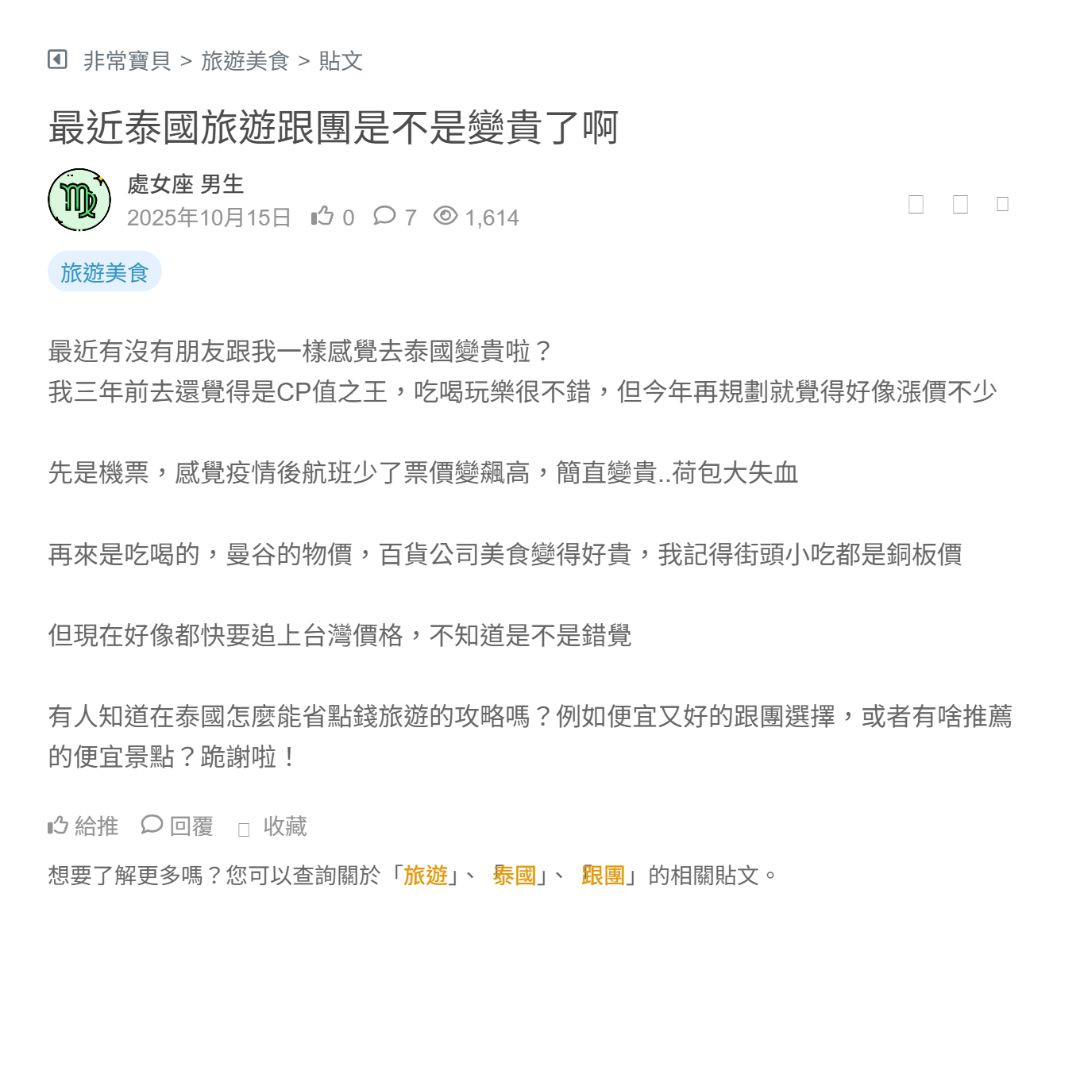The image size is (1080, 1080).
Task: Open related posts for the 泰國 keyword
Action: [515, 876]
